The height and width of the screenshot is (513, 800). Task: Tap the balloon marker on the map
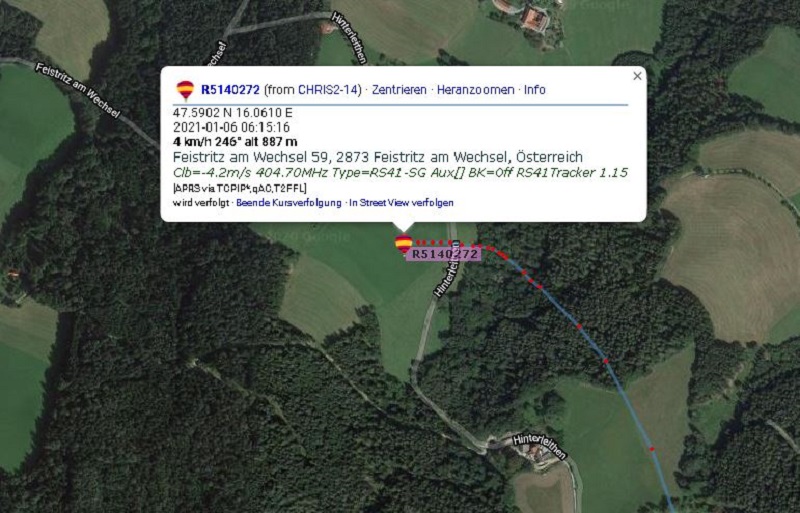403,243
